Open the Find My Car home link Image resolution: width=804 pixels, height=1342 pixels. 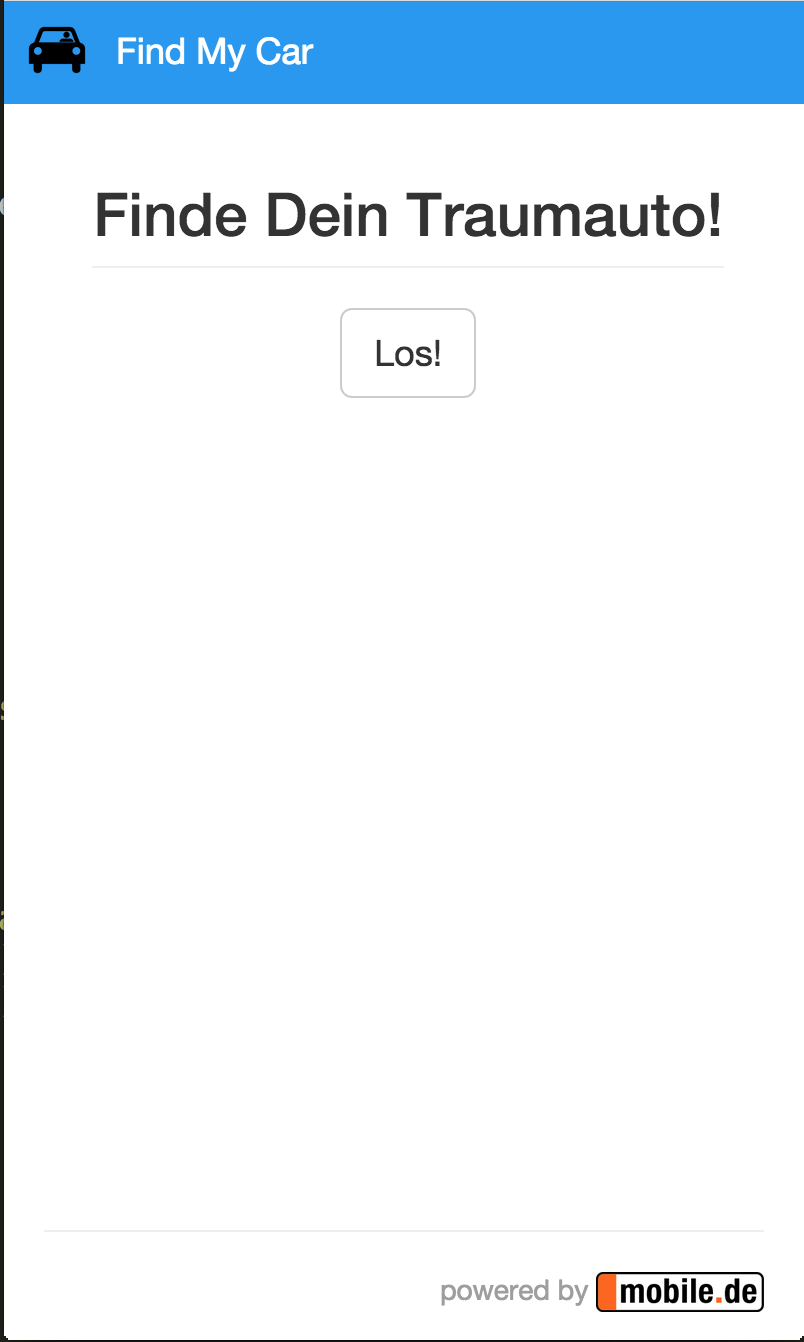[x=214, y=51]
